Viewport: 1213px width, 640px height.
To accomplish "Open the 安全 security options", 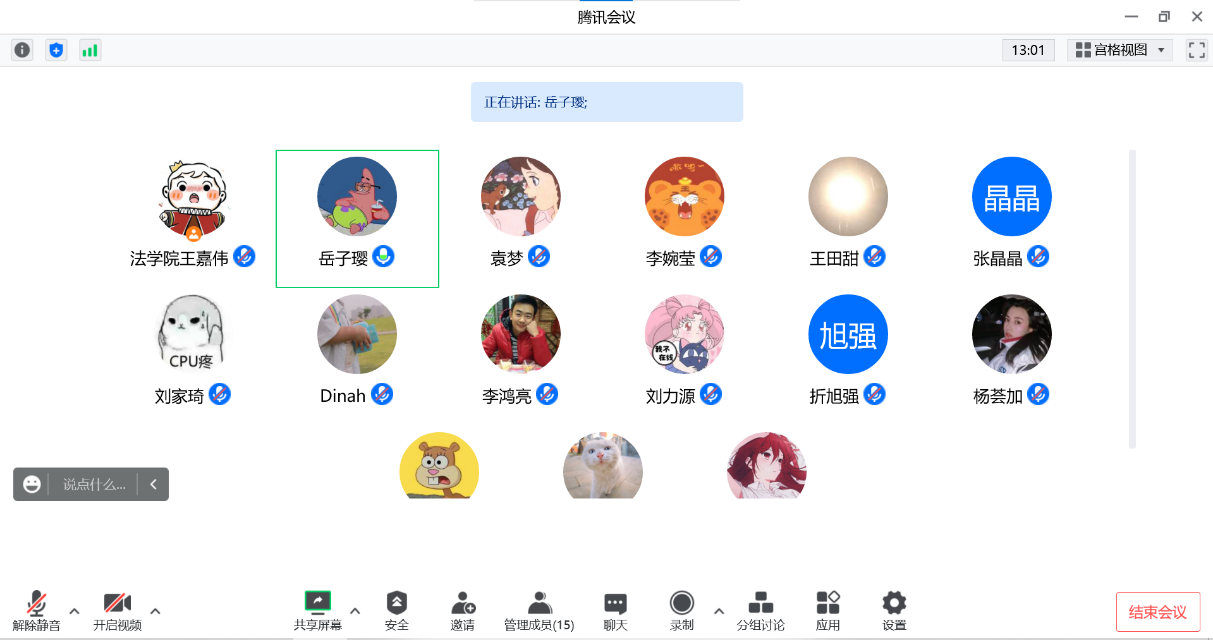I will coord(397,609).
